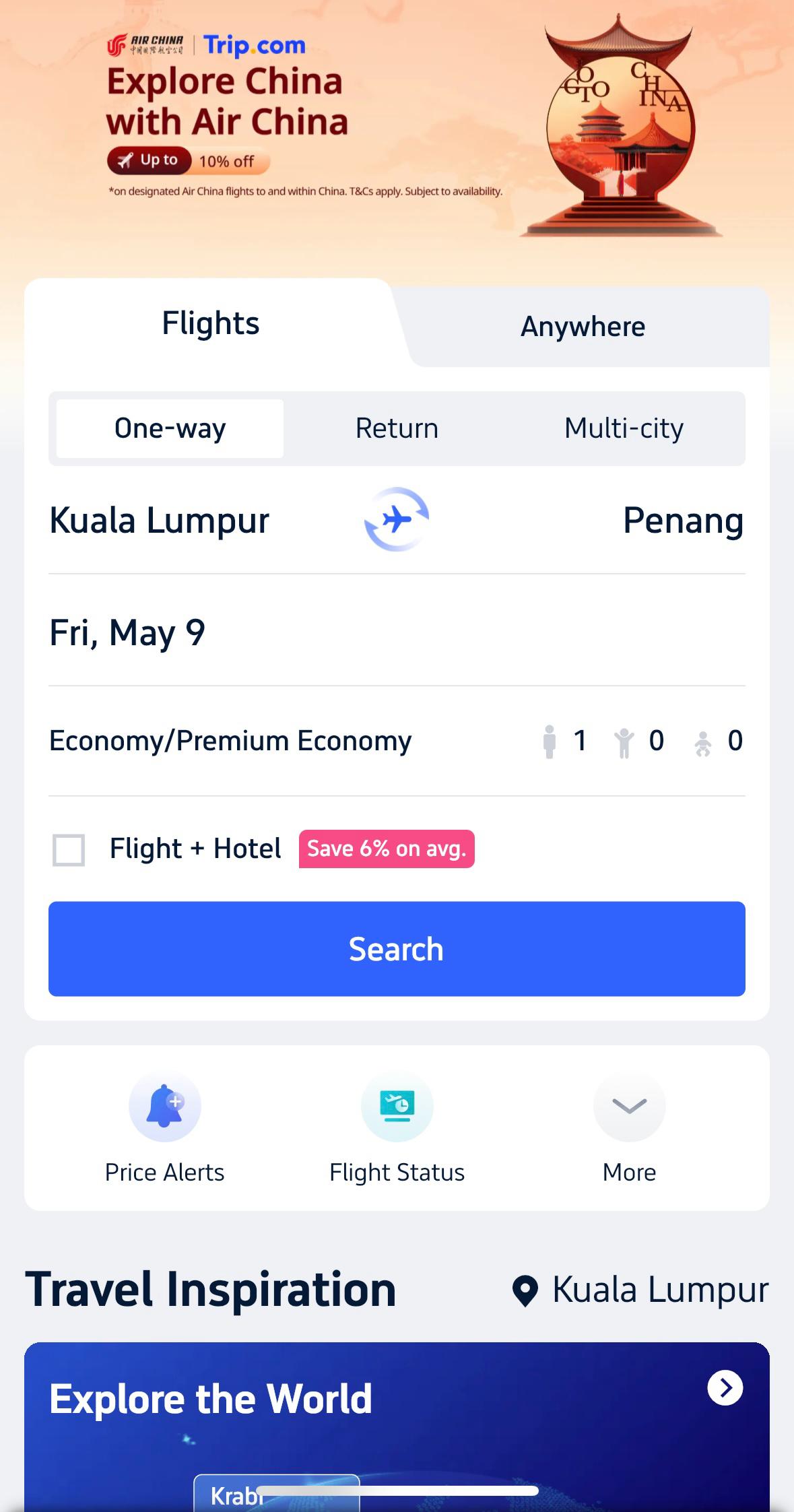Viewport: 794px width, 1512px height.
Task: Select the Flights tab
Action: (210, 323)
